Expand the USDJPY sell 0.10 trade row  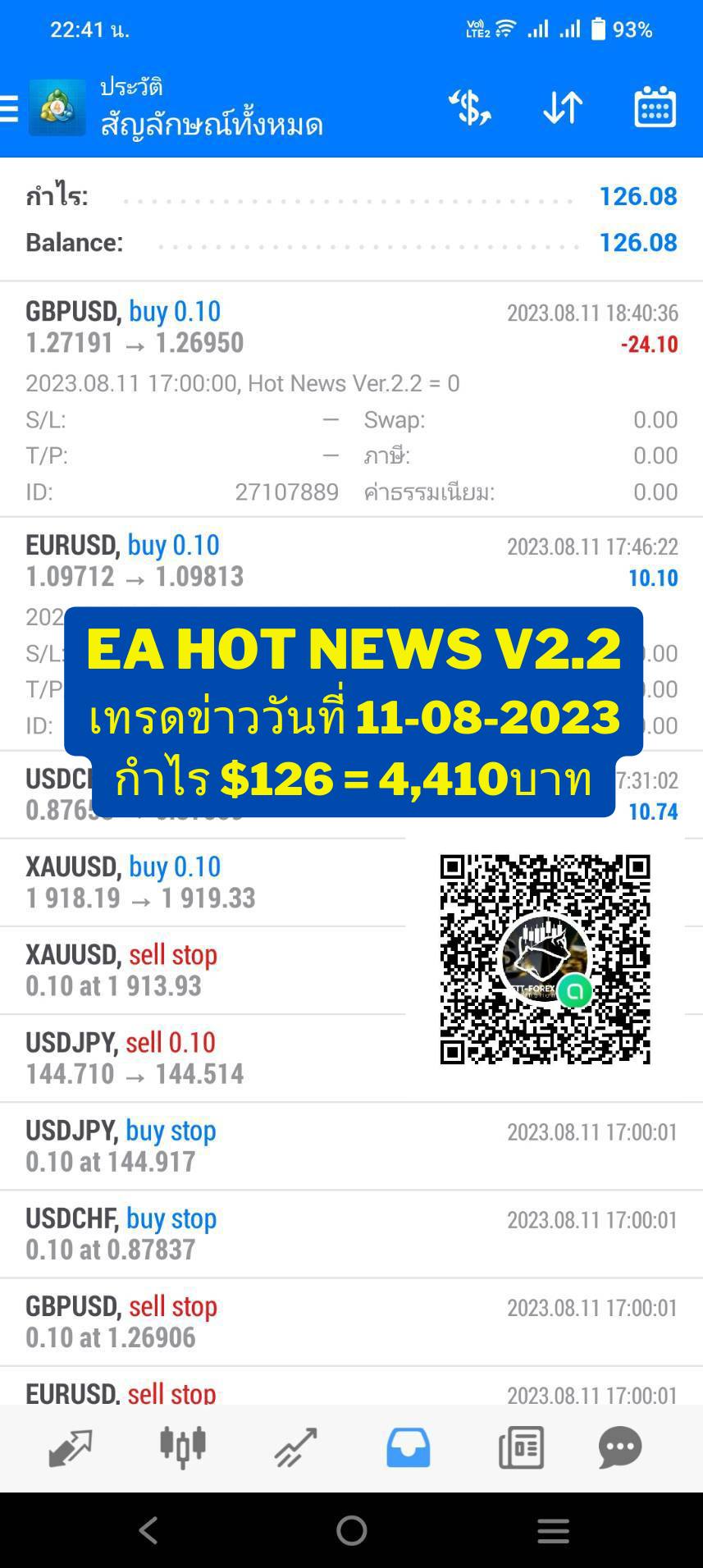tap(205, 1058)
